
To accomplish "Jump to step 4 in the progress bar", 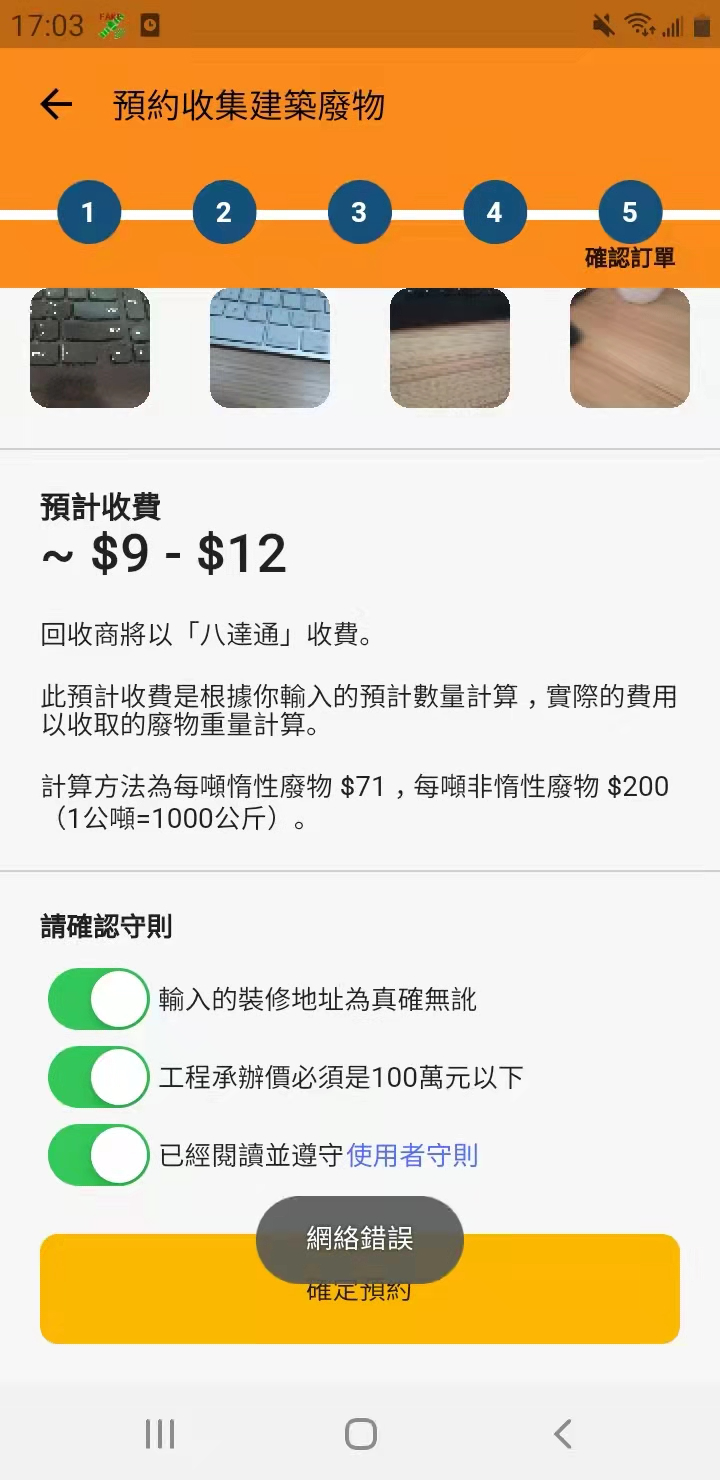I will click(x=494, y=212).
